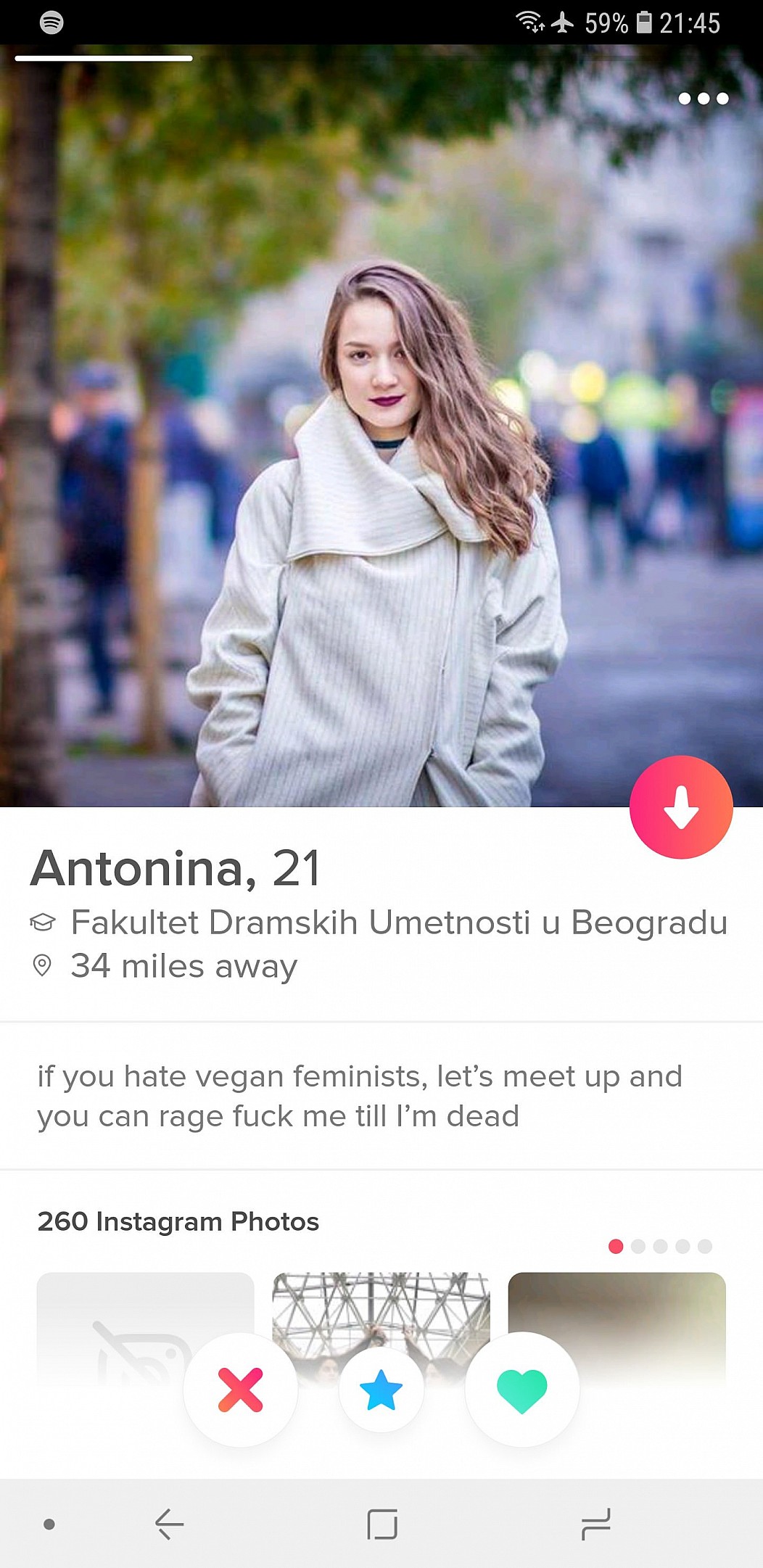Like Antonina with the green heart
Screen dimensions: 763x1568
click(522, 1390)
